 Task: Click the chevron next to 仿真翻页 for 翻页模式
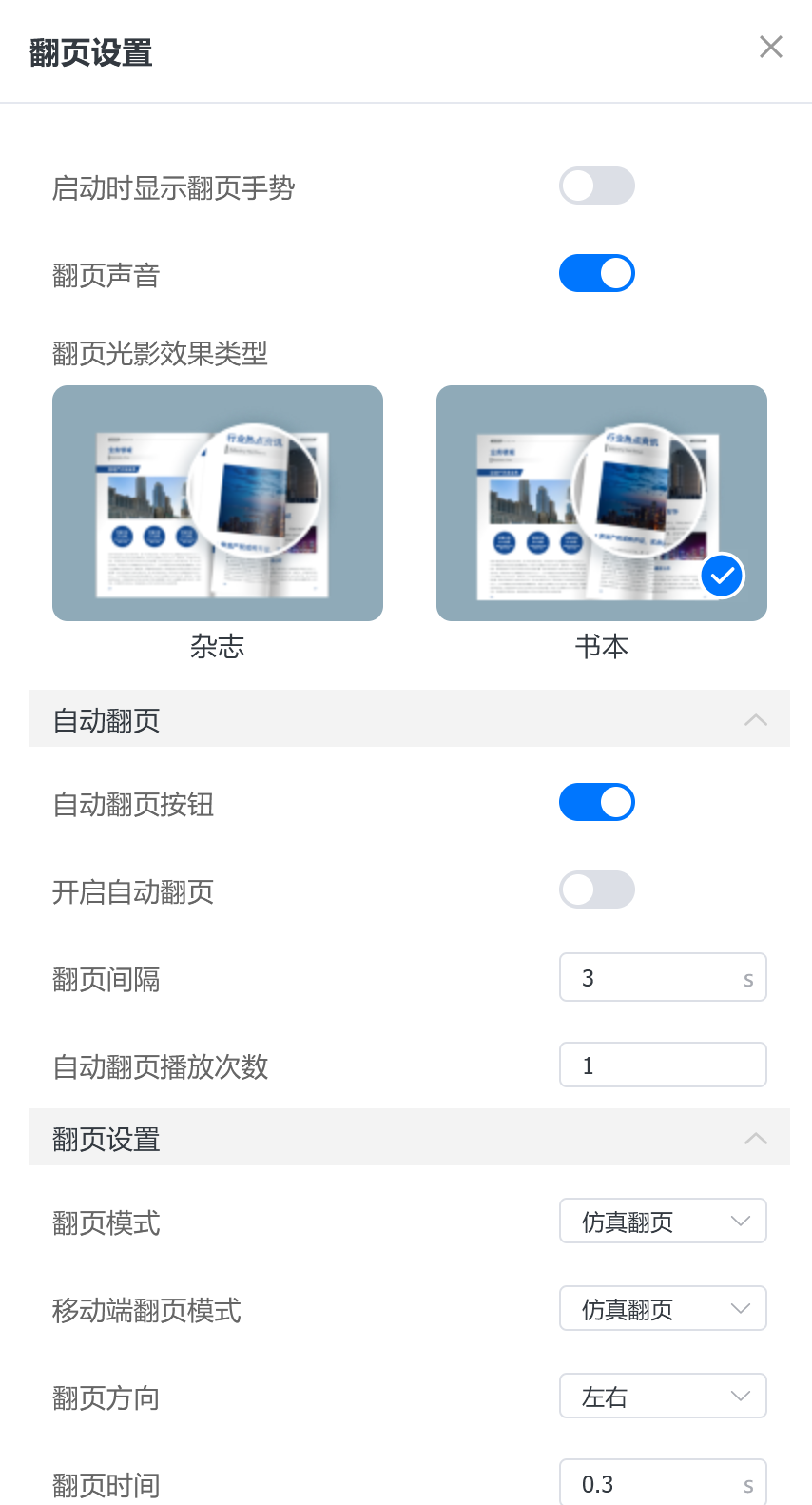pyautogui.click(x=740, y=1221)
